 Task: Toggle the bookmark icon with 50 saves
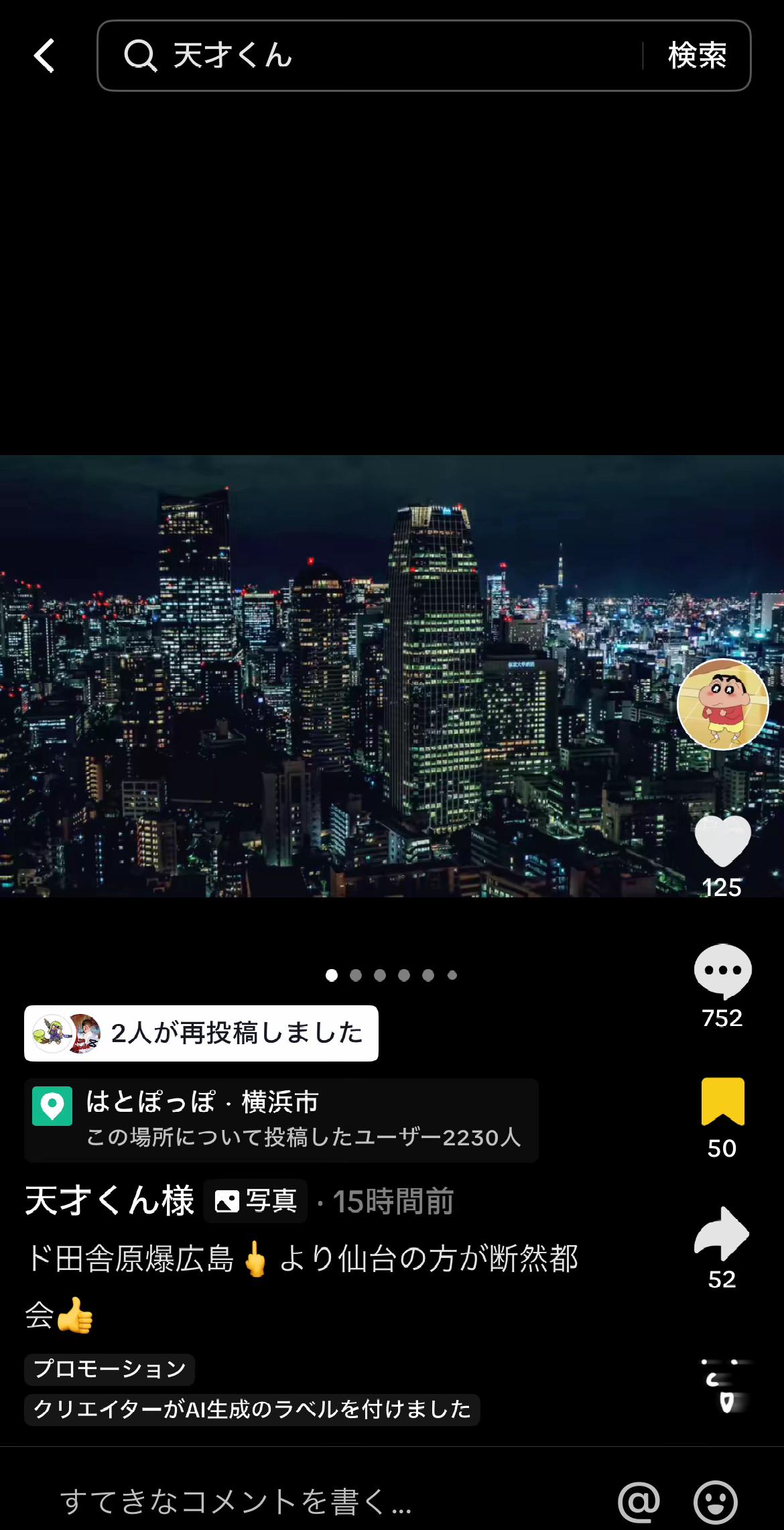point(722,1102)
